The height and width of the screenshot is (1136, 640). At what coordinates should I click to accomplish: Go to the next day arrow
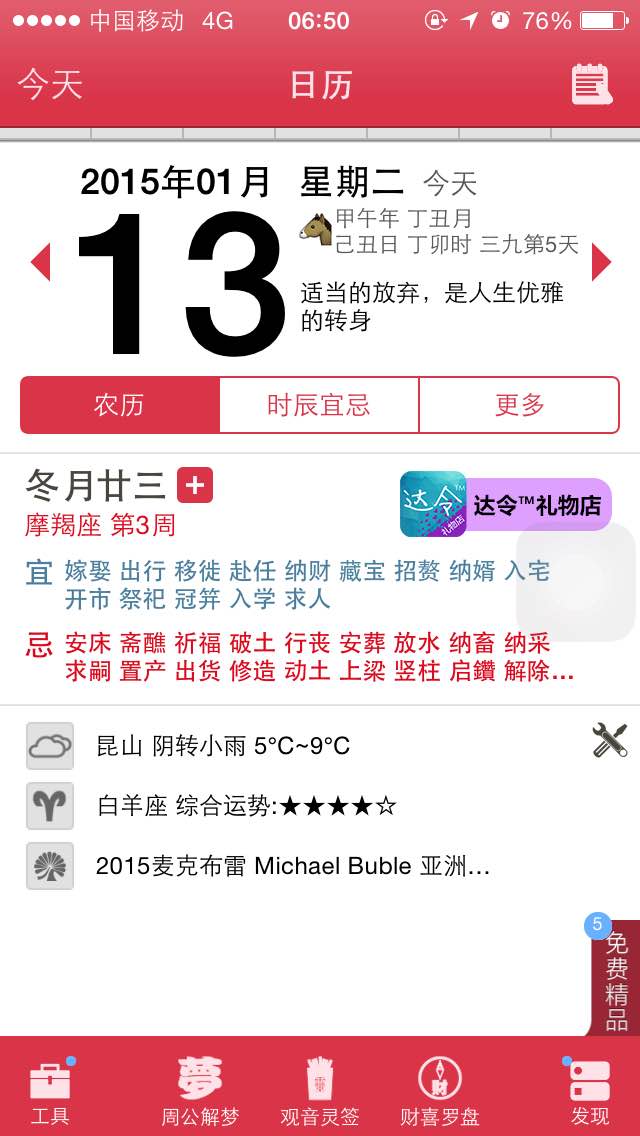pos(602,262)
